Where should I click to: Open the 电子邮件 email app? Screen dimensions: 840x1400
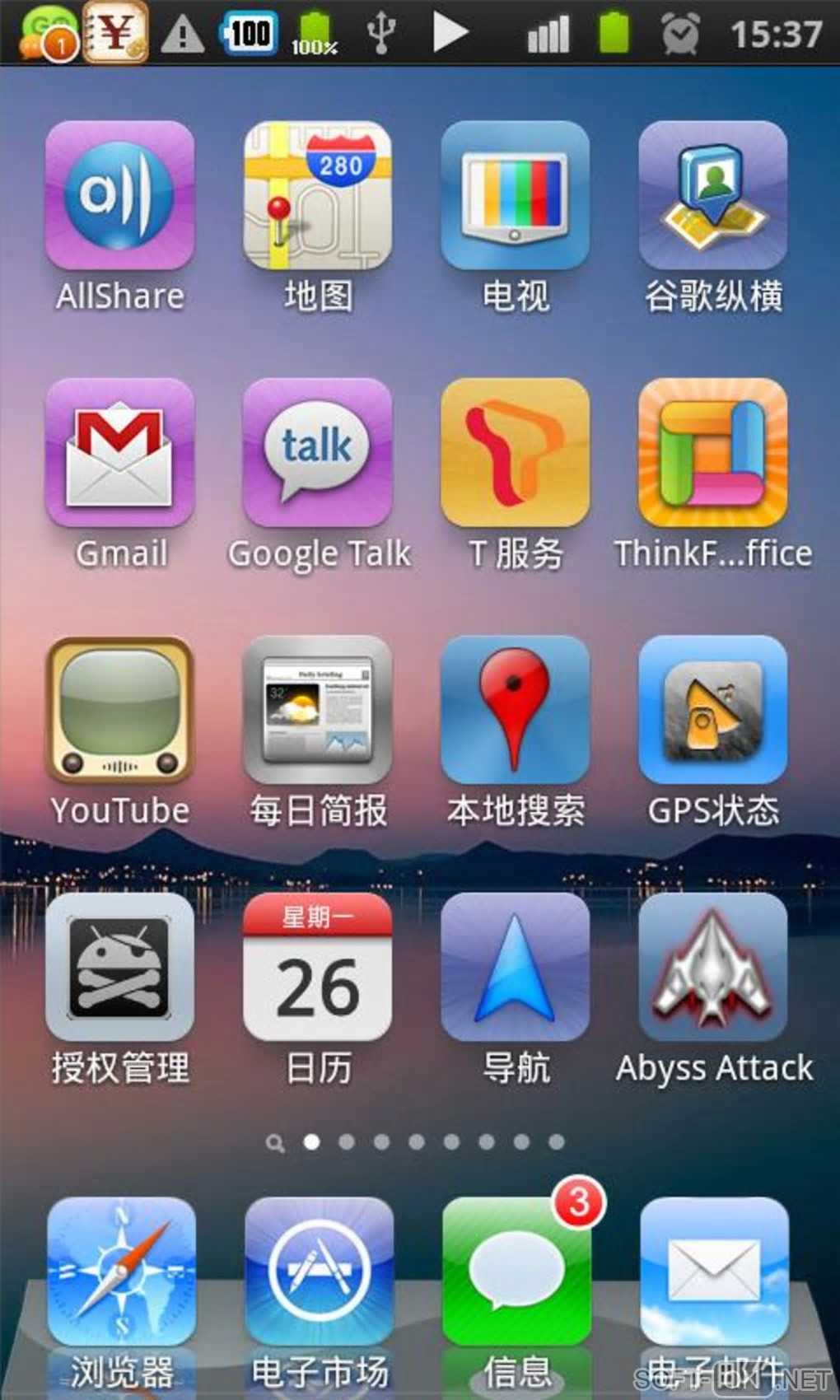(x=715, y=1272)
